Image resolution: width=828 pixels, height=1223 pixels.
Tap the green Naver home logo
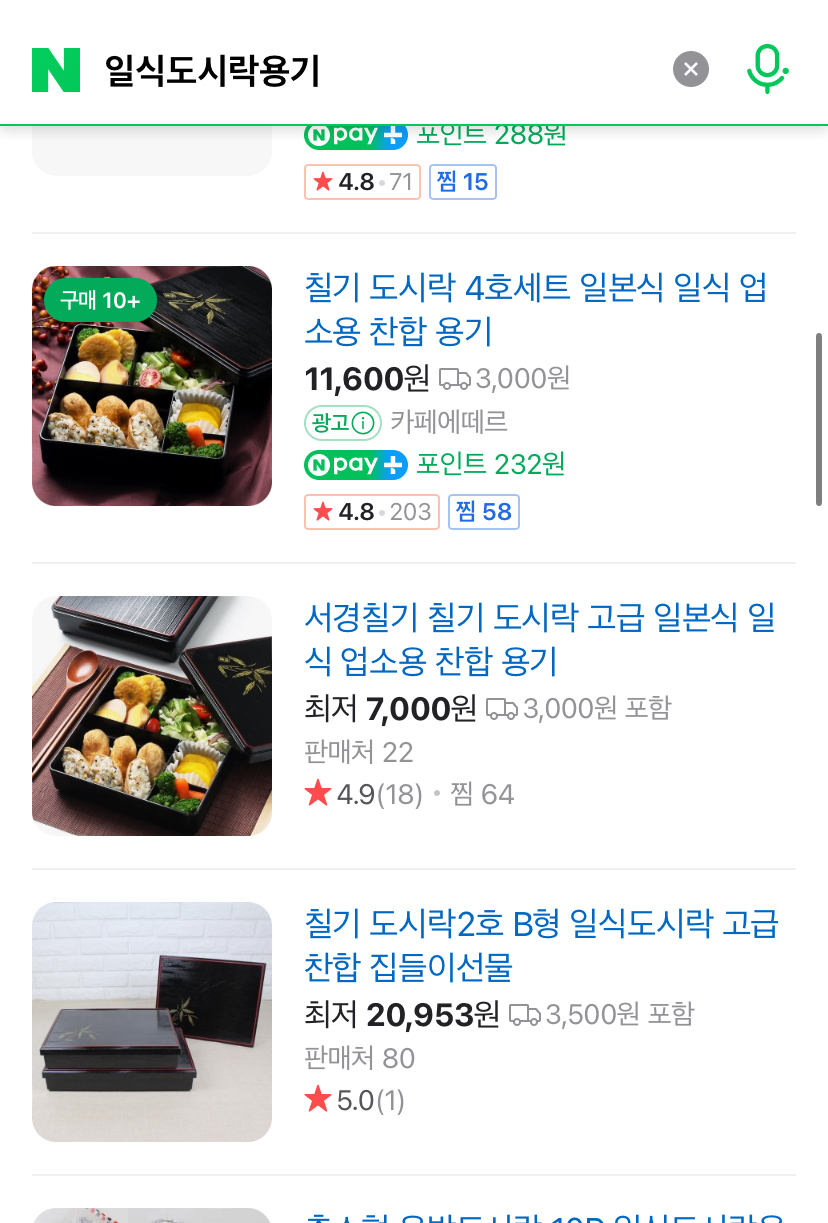56,70
